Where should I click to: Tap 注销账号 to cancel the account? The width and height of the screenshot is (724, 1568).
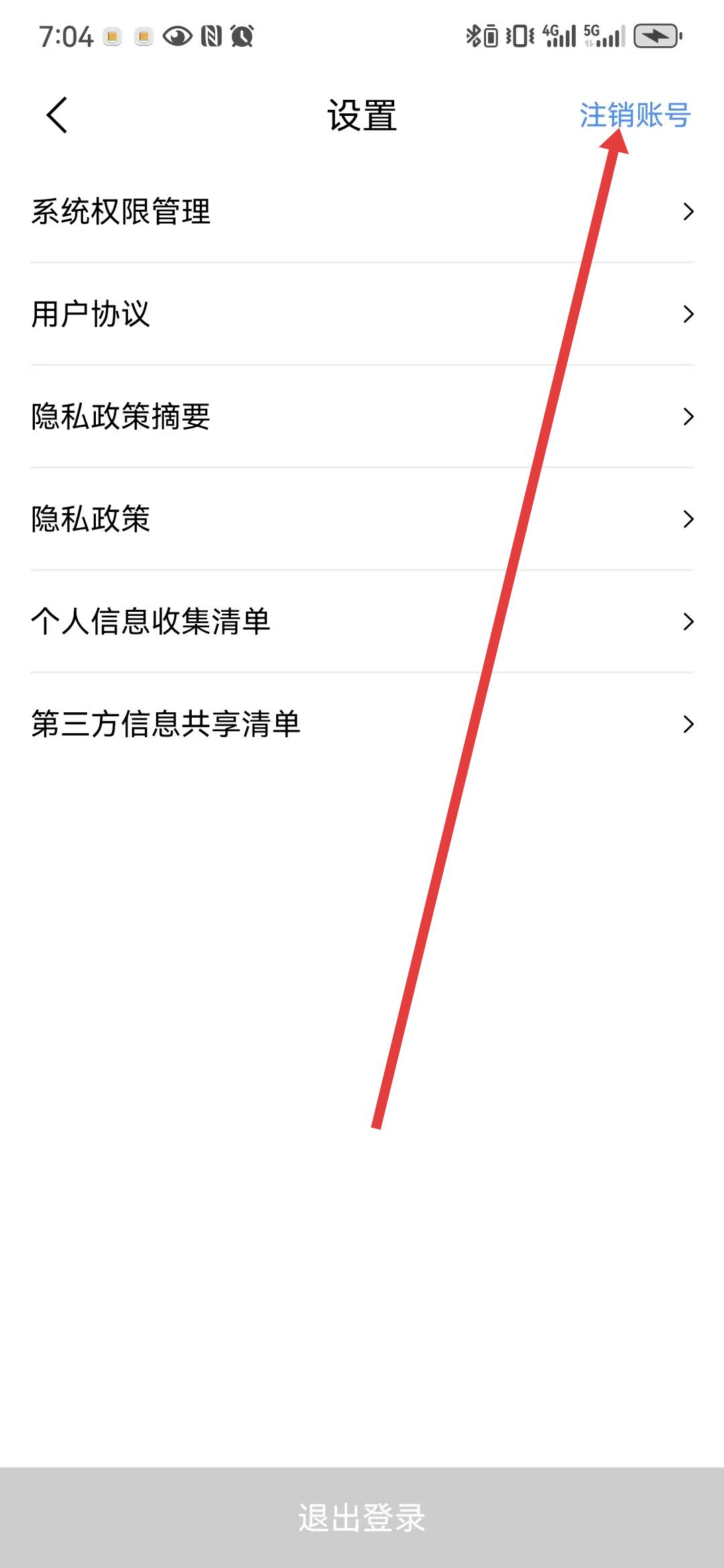635,115
